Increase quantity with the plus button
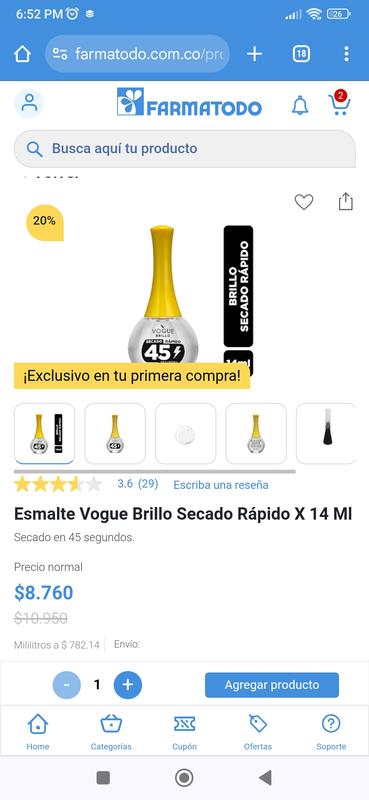This screenshot has width=369, height=800. (128, 685)
